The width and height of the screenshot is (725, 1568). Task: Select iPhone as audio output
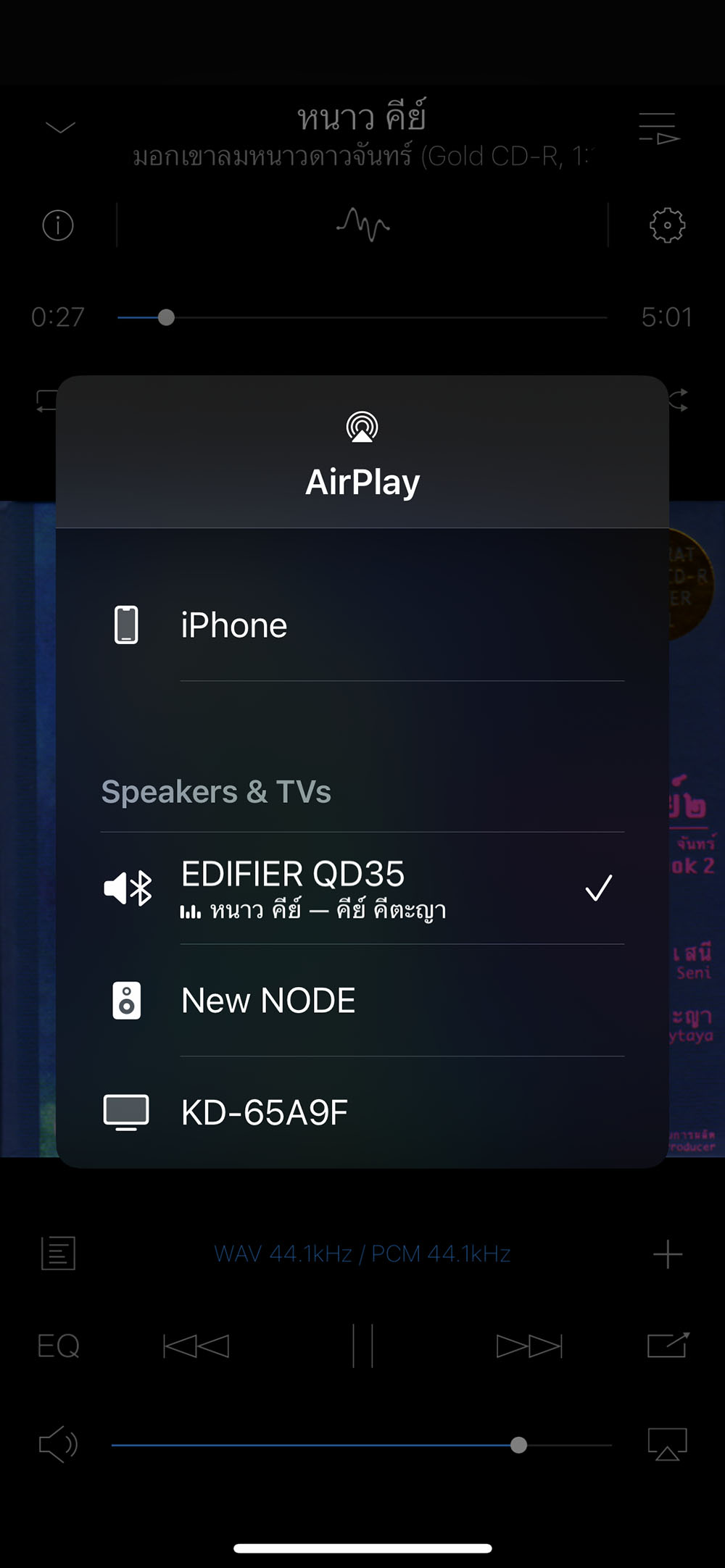tap(233, 625)
